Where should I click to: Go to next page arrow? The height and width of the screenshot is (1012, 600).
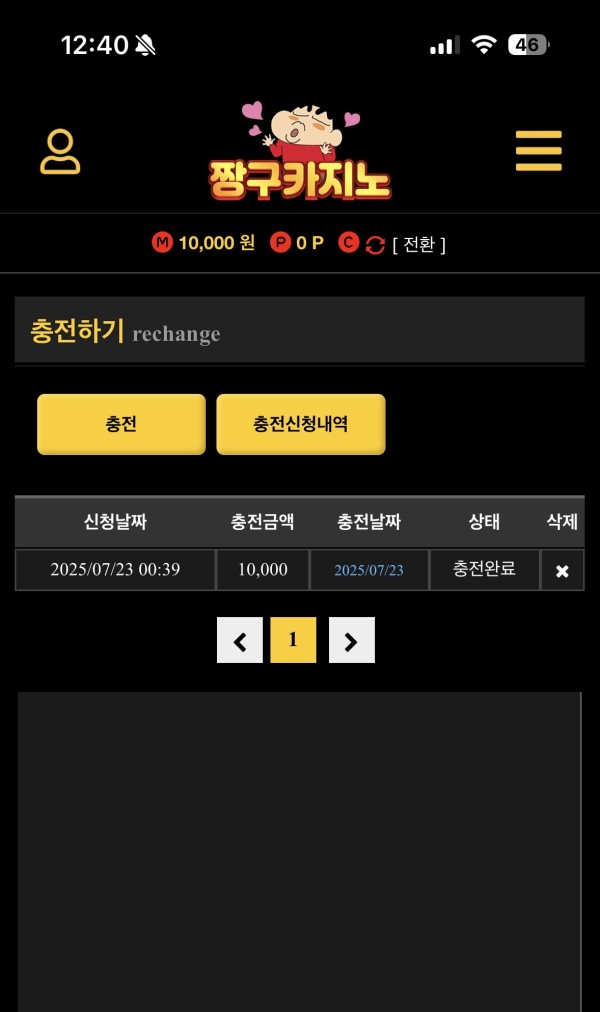pyautogui.click(x=351, y=640)
